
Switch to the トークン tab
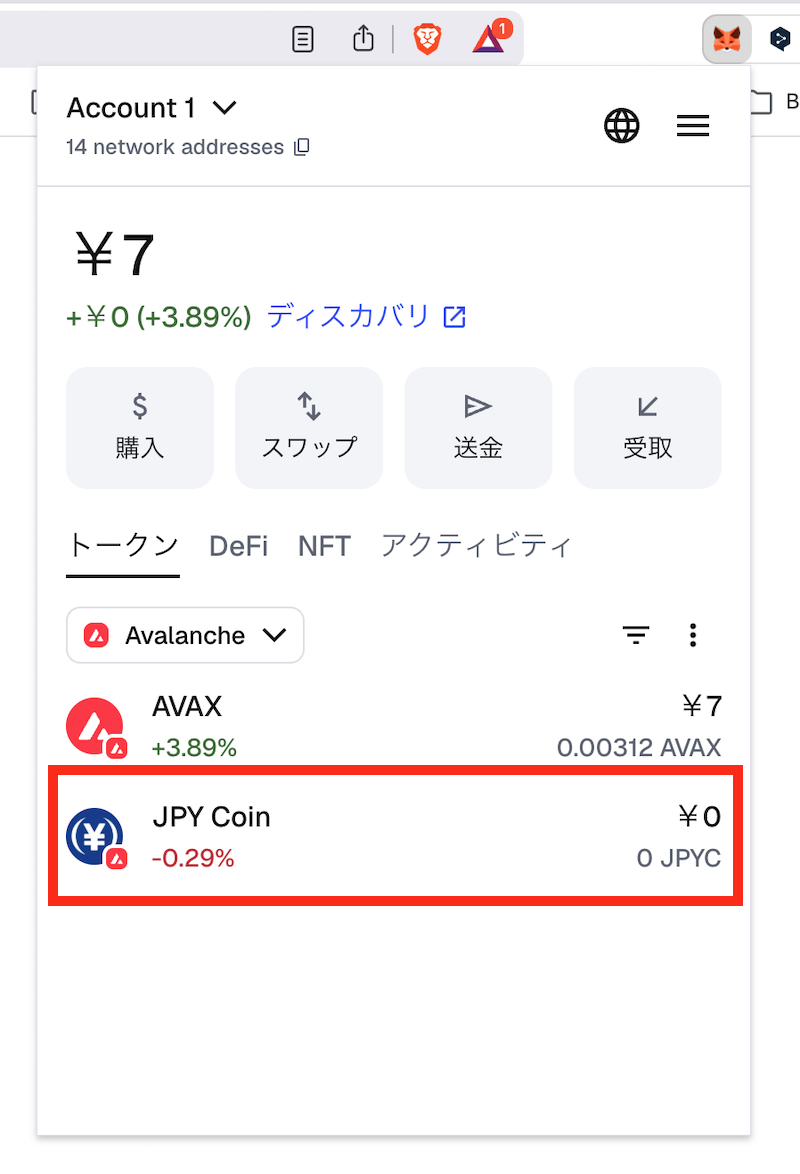pyautogui.click(x=123, y=546)
